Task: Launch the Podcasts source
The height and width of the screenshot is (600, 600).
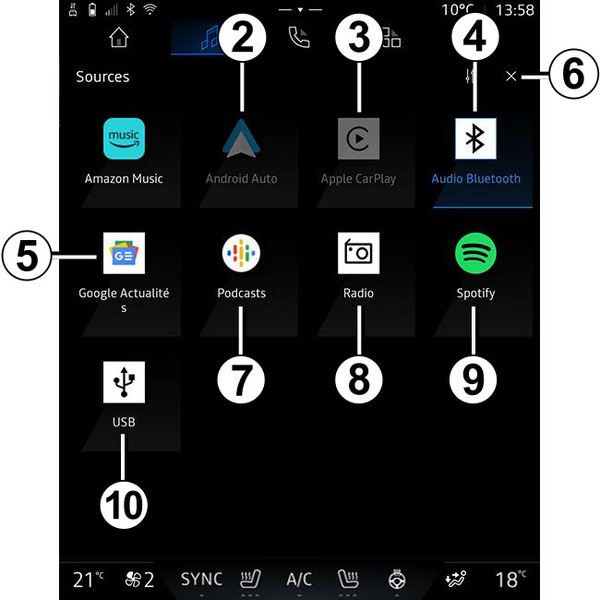Action: pos(241,254)
